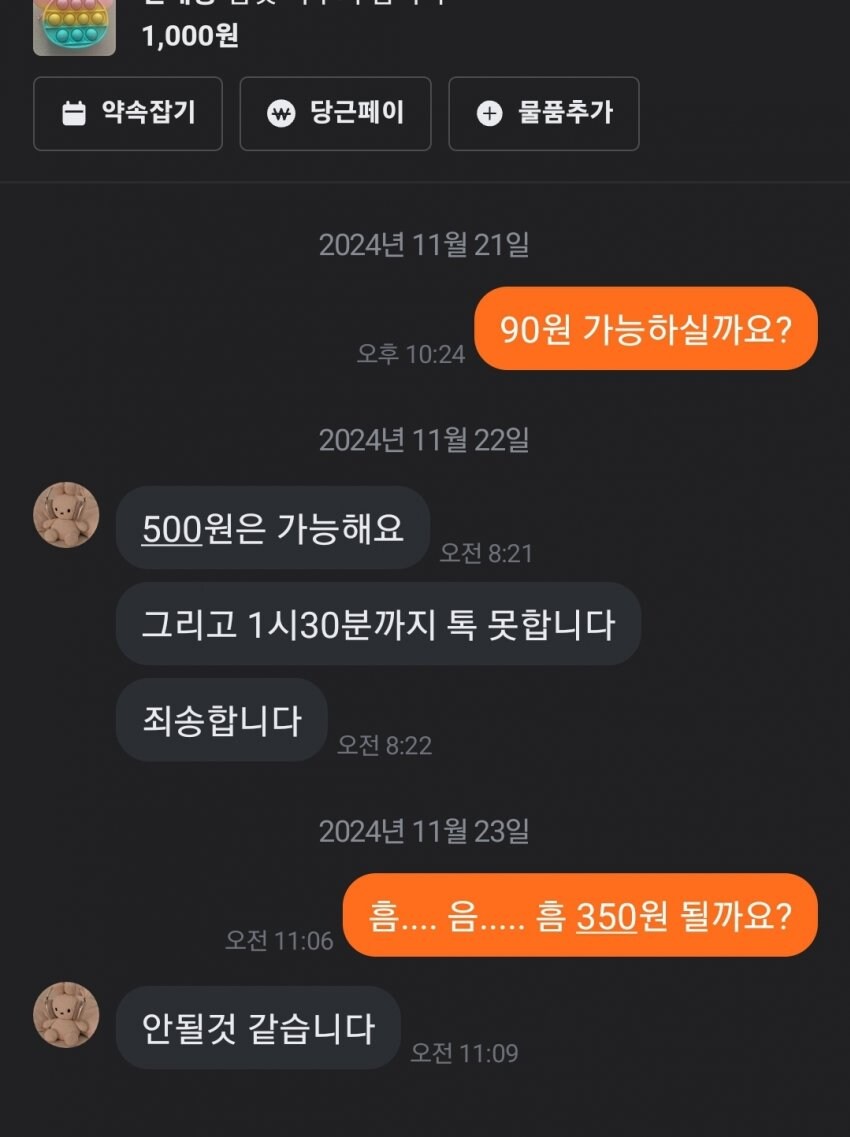Click the 2024년 11월 21일 date separator
This screenshot has height=1137, width=850.
(425, 244)
